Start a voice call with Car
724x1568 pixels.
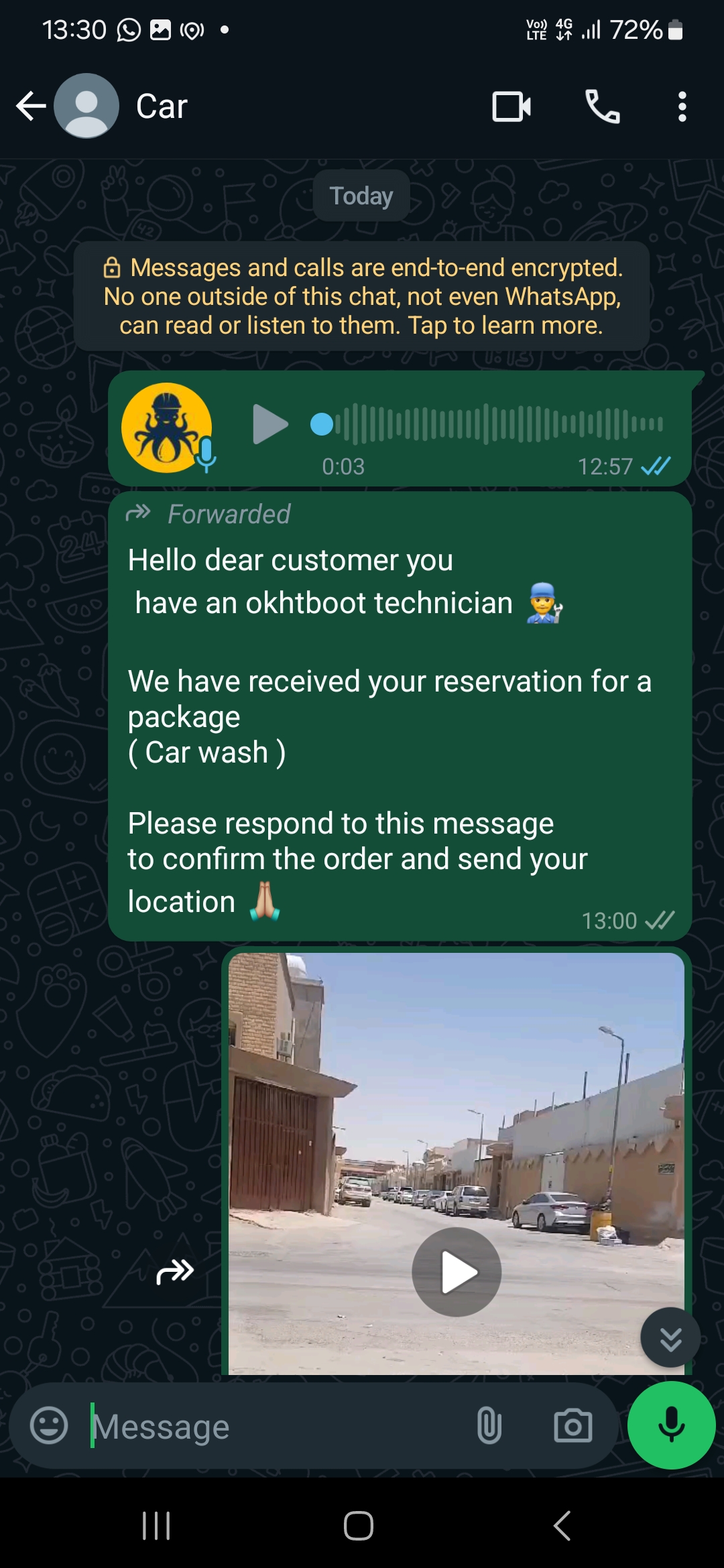pyautogui.click(x=603, y=107)
